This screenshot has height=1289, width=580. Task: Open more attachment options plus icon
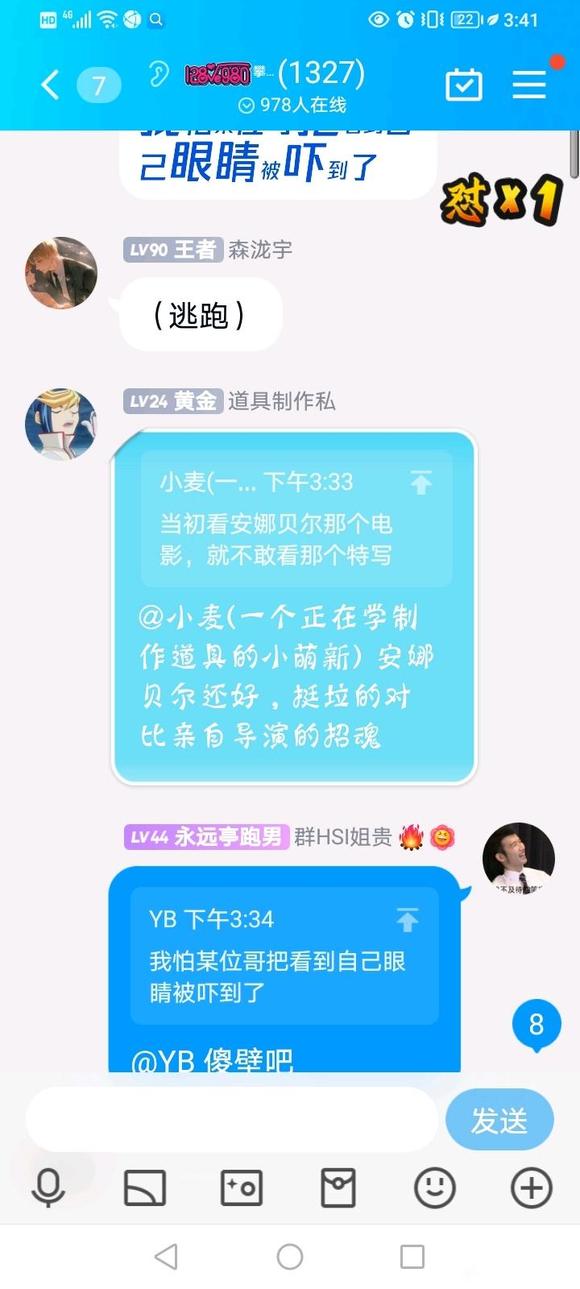tap(531, 1188)
